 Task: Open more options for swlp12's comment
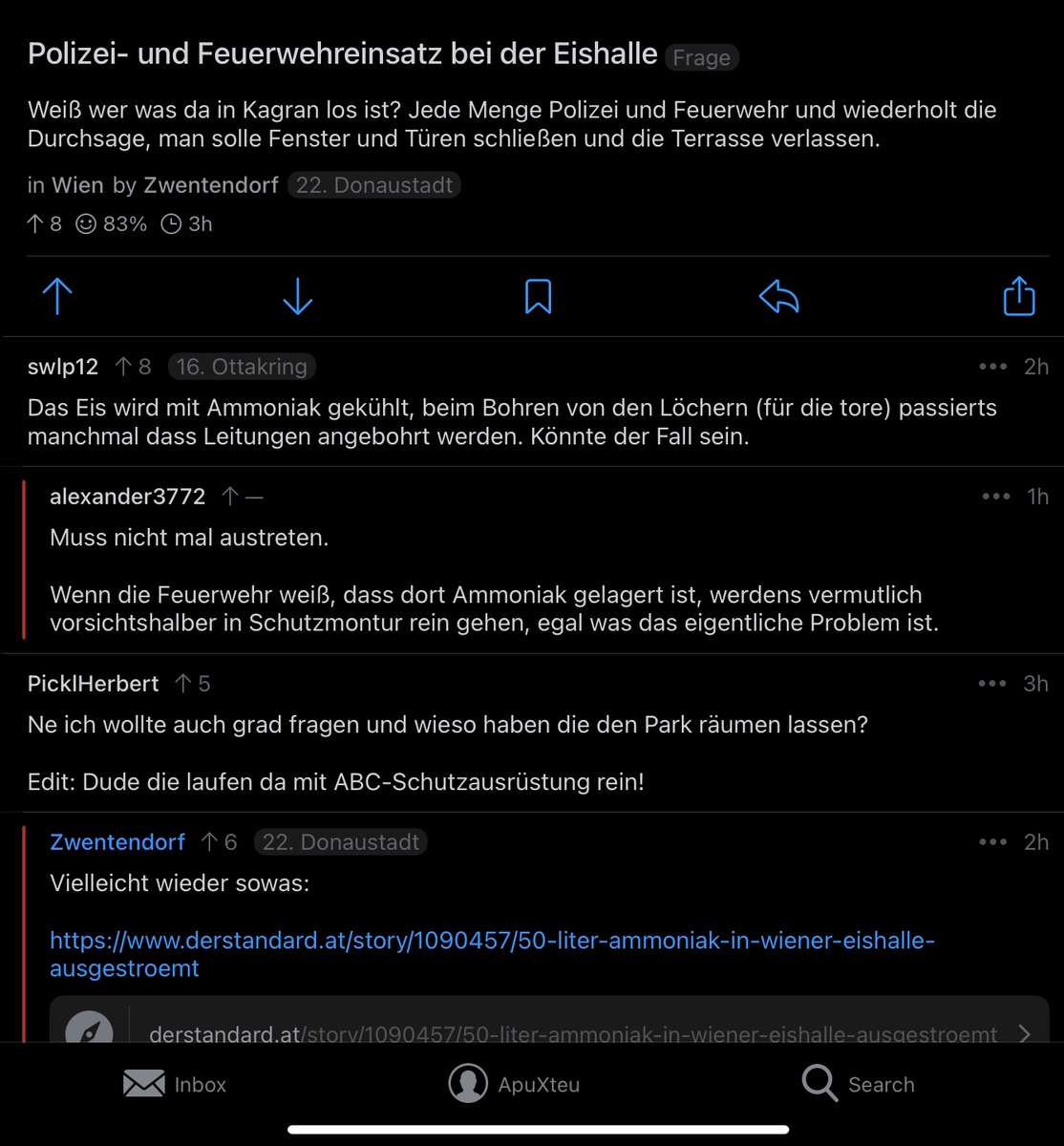coord(992,367)
